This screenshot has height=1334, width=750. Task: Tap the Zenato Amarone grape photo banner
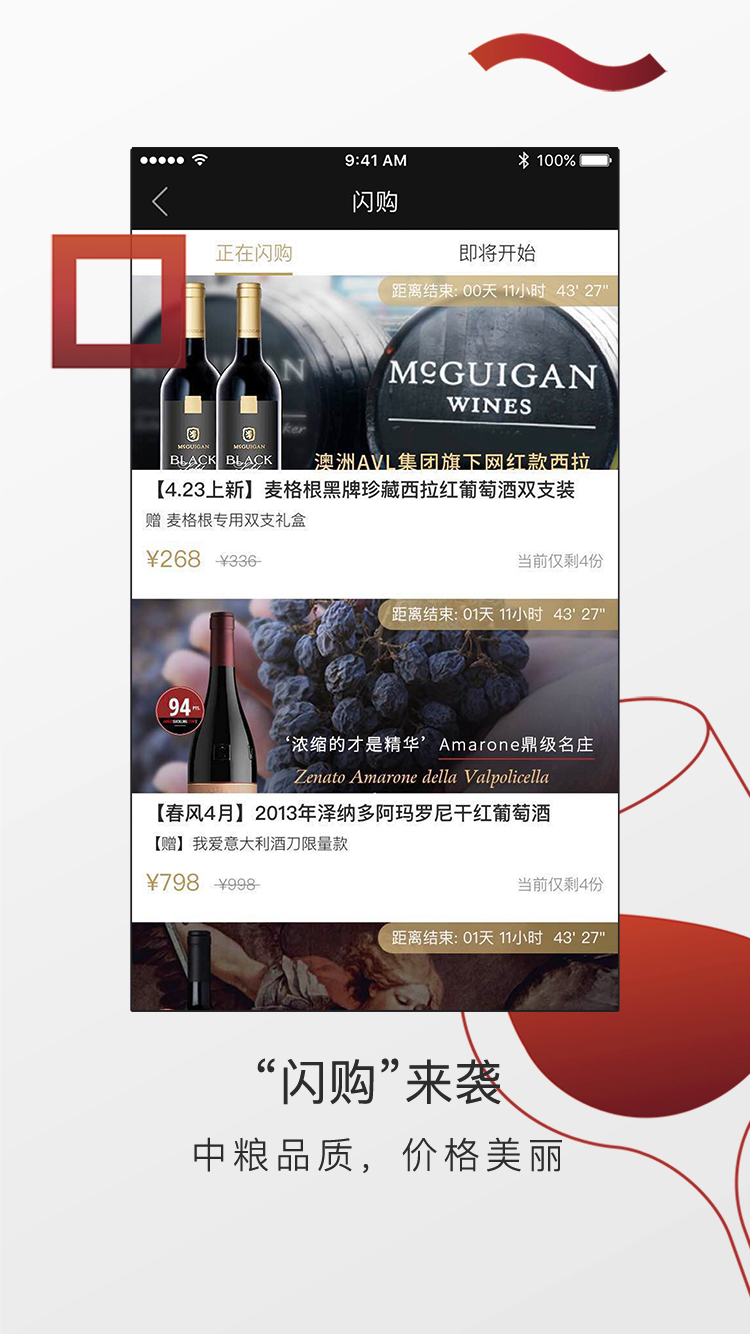pos(375,700)
